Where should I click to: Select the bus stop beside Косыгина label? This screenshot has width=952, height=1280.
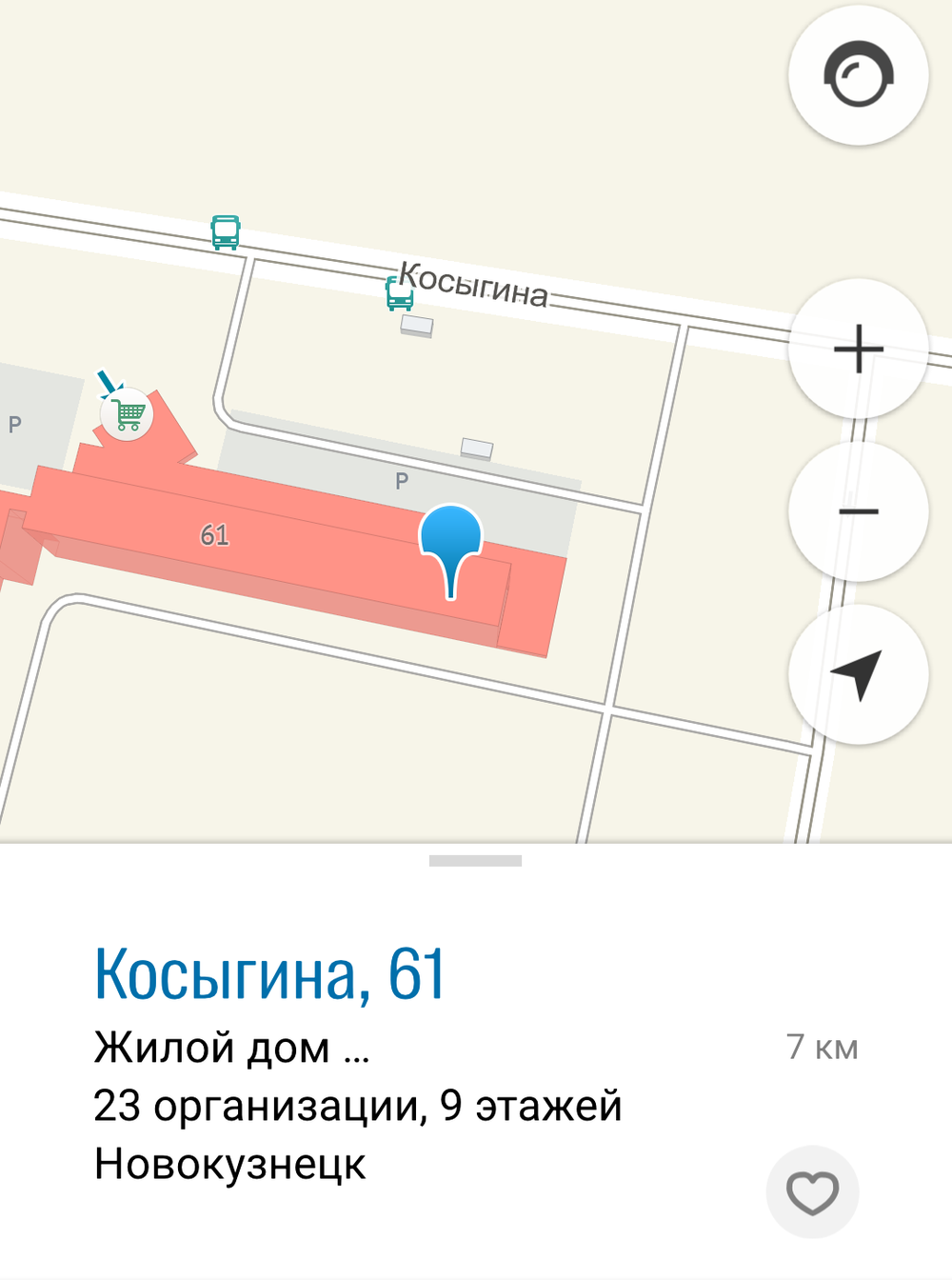pos(400,293)
